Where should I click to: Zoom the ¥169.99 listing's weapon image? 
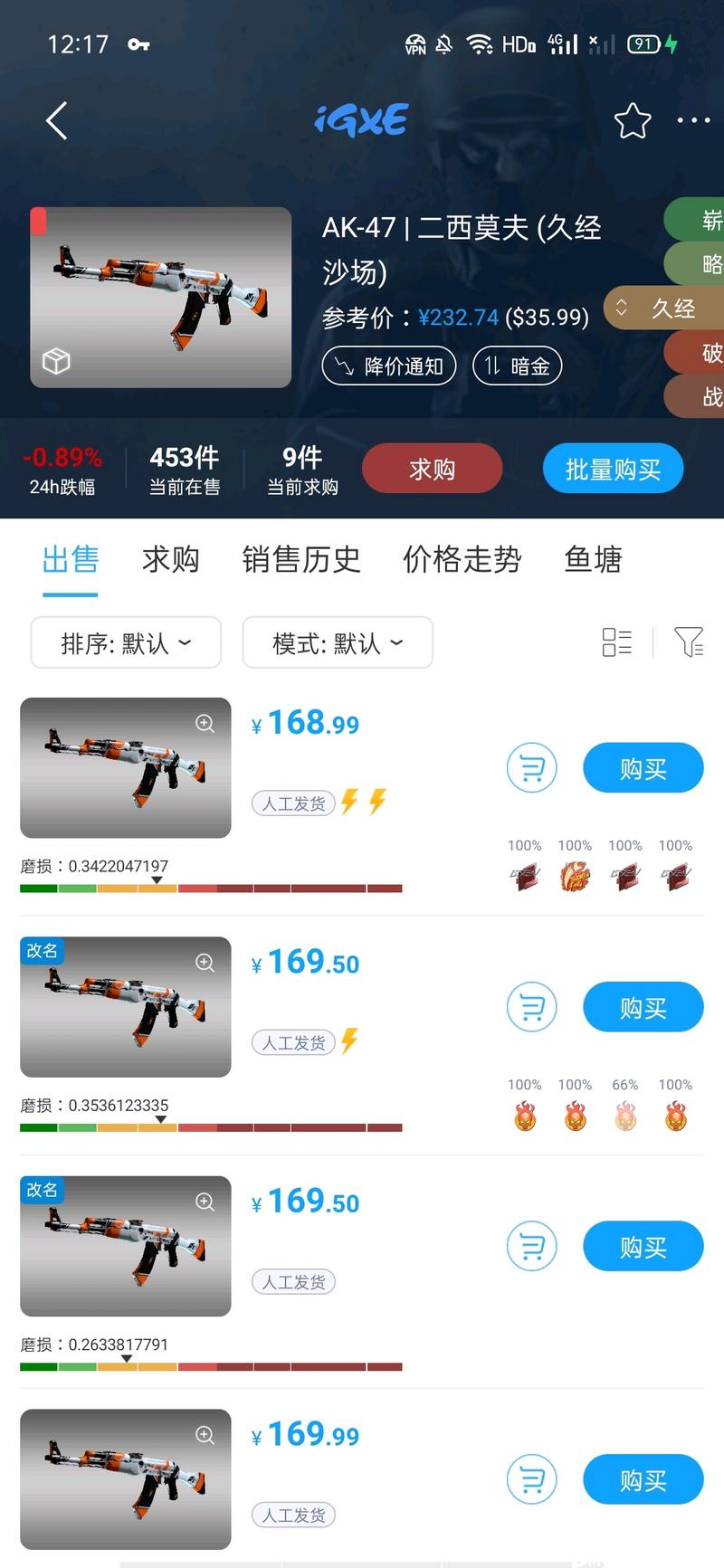click(205, 1435)
